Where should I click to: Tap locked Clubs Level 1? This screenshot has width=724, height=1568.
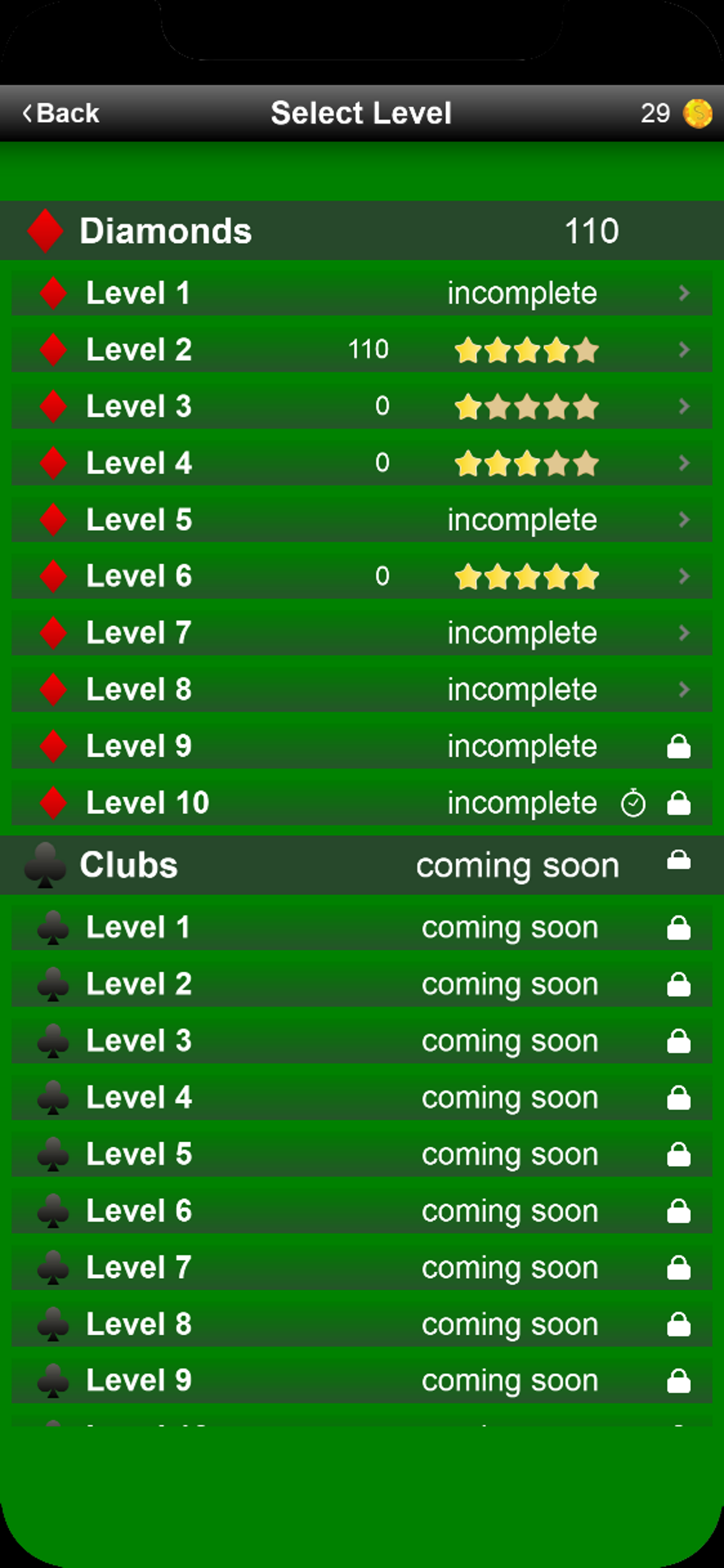pos(362,928)
